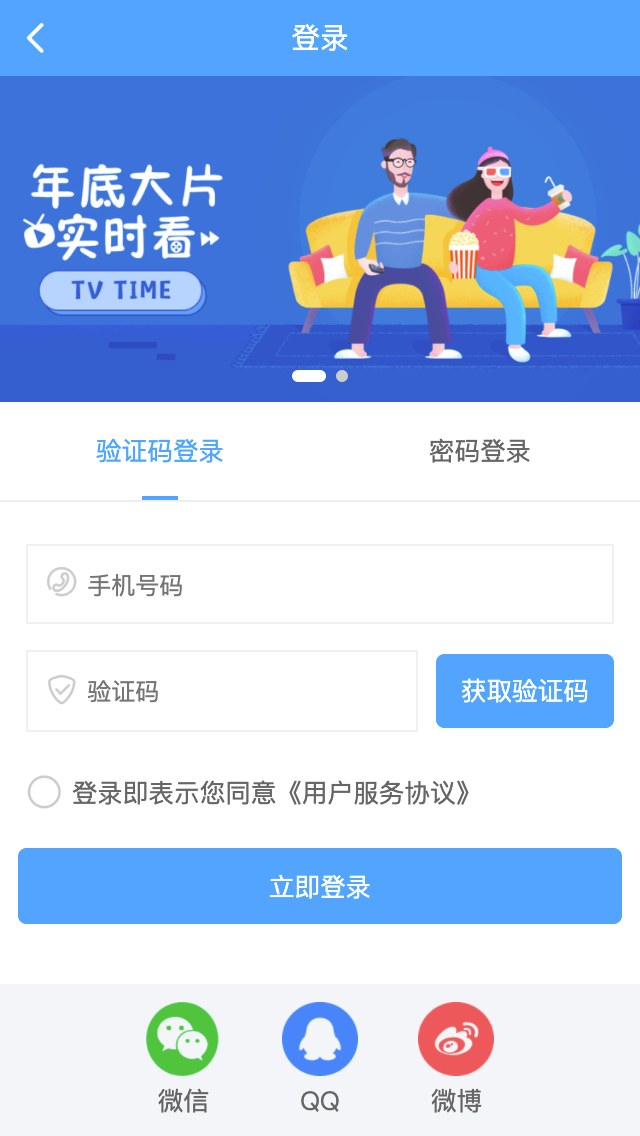
Task: Log in with 微博
Action: tap(456, 1040)
